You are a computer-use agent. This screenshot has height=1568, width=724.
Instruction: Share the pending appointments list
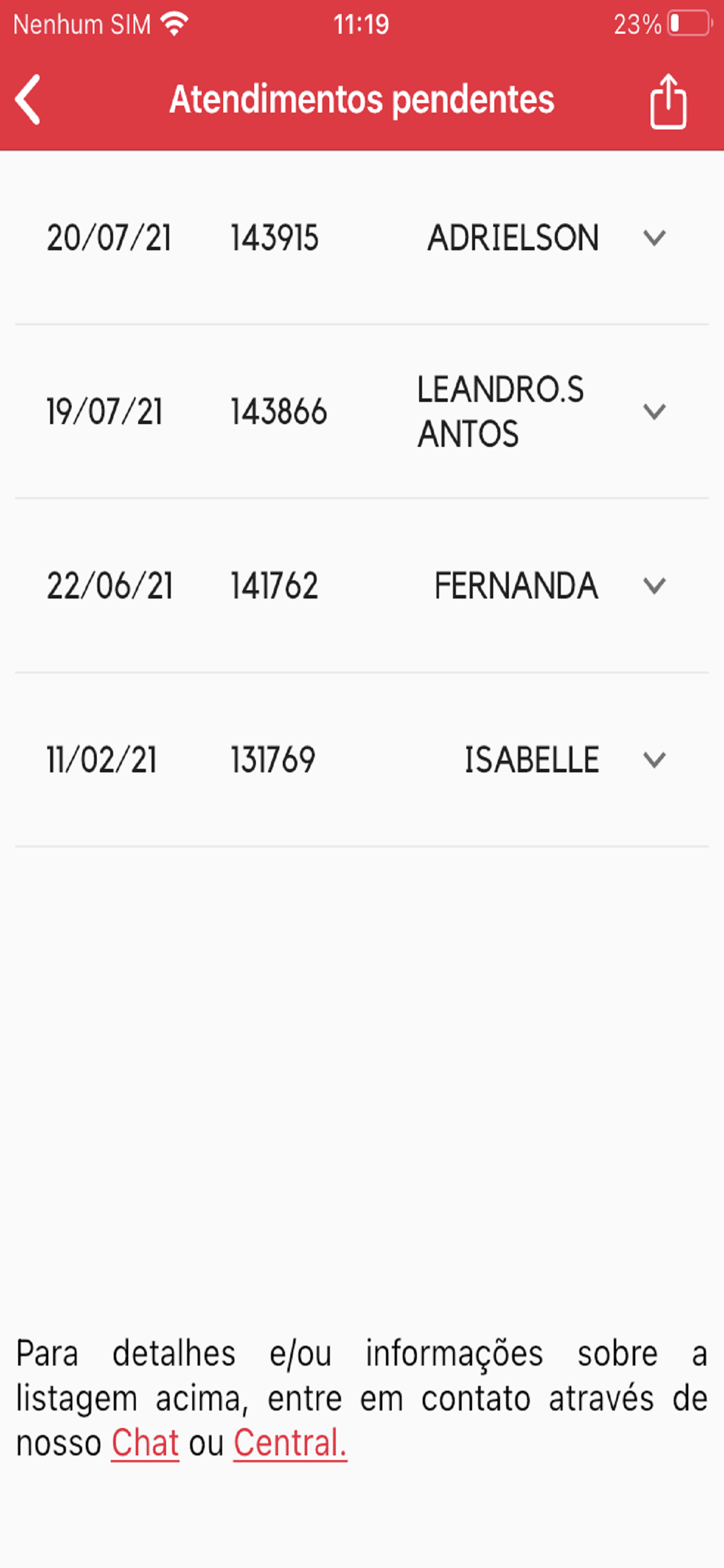pyautogui.click(x=668, y=101)
